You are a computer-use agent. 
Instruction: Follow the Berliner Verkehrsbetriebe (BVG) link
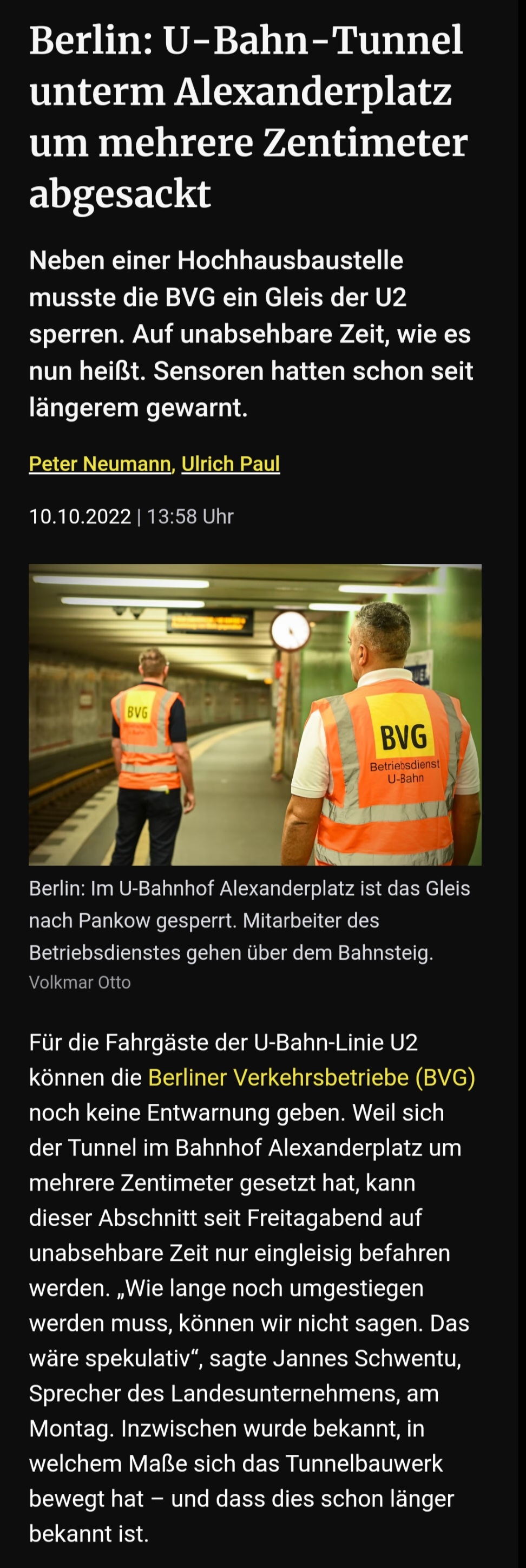[x=311, y=1077]
